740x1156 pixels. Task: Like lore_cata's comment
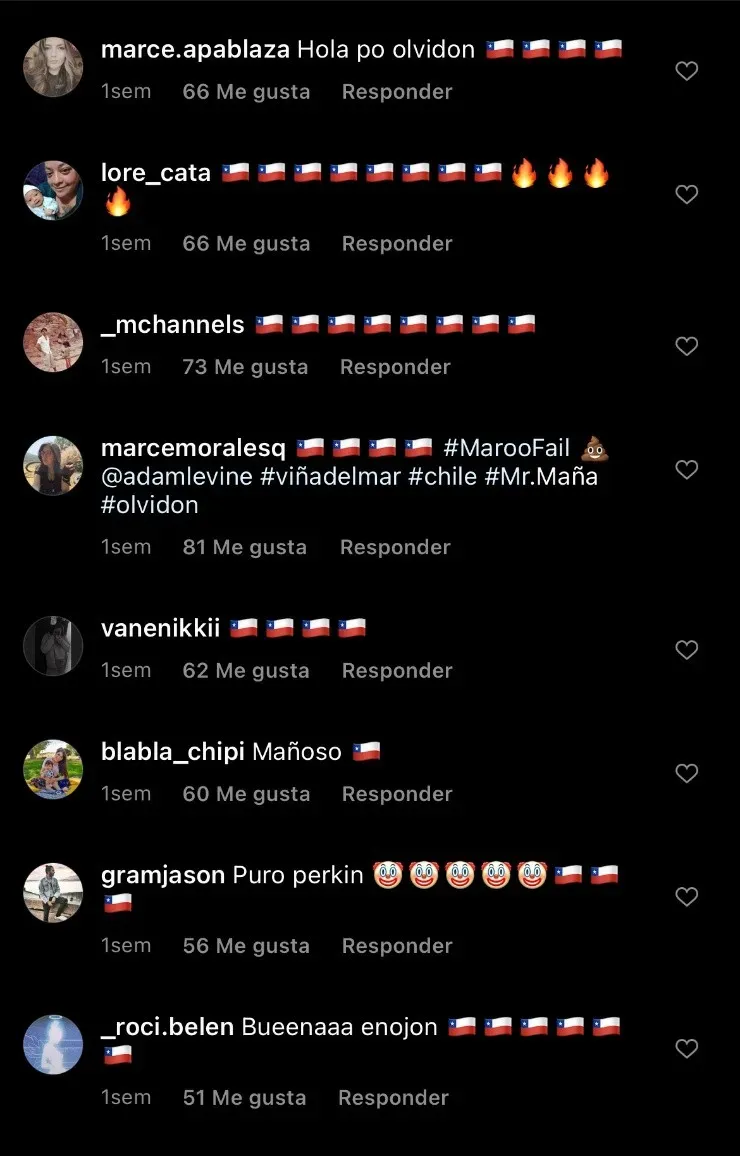pyautogui.click(x=686, y=195)
